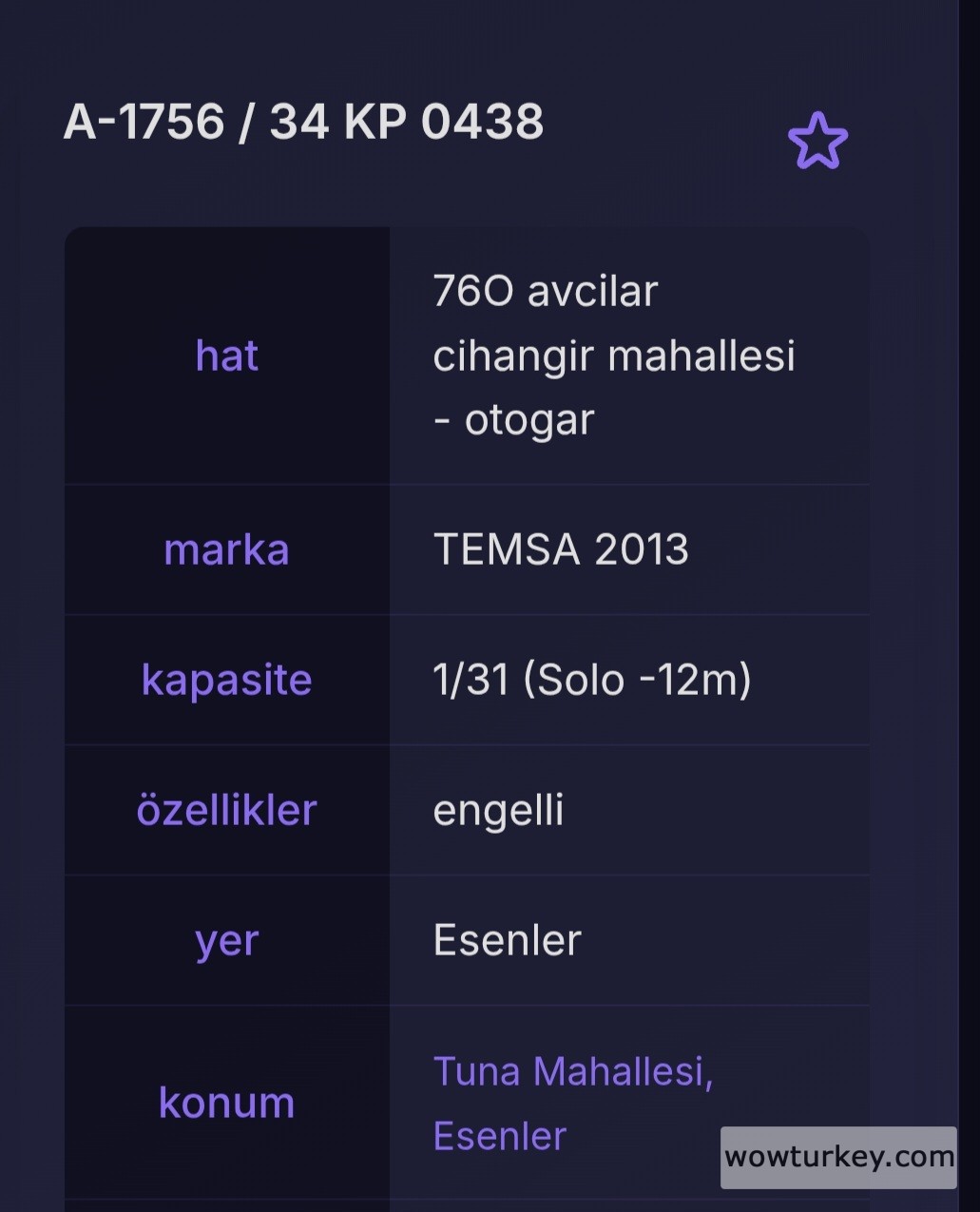Select the hat row label
The height and width of the screenshot is (1212, 980).
pyautogui.click(x=226, y=355)
